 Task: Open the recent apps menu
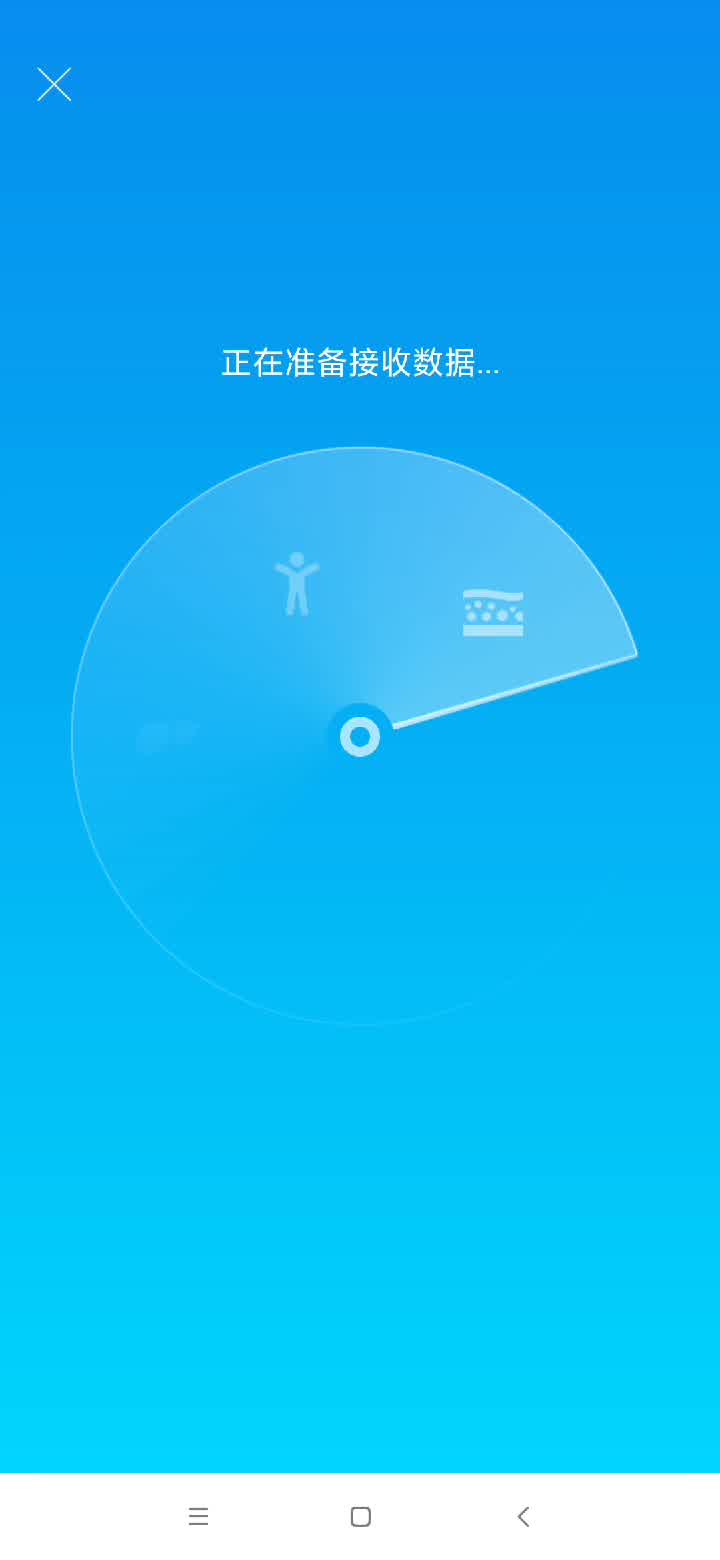tap(198, 1516)
